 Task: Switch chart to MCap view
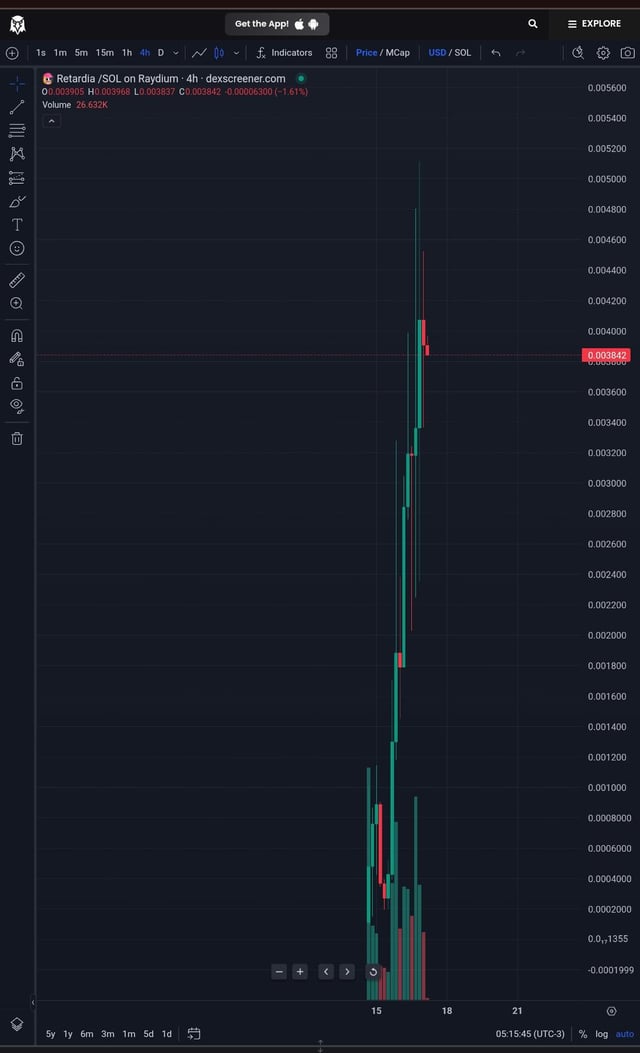[398, 53]
